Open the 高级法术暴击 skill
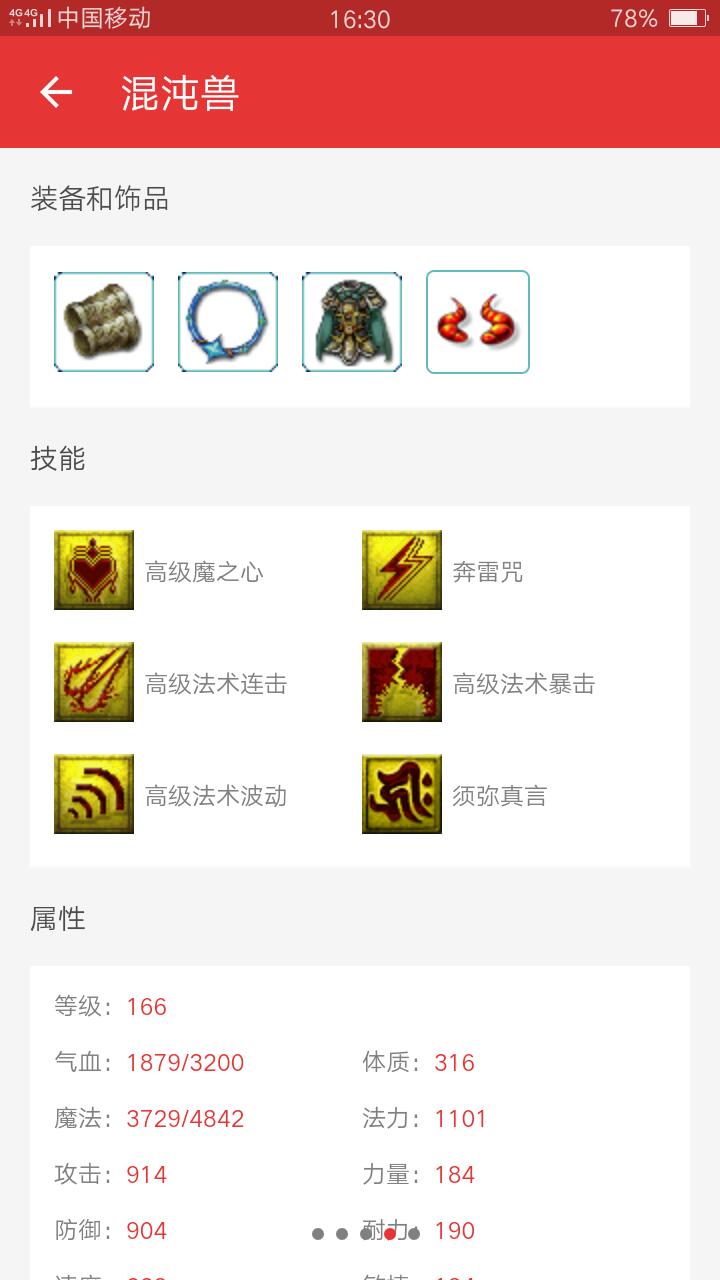720x1280 pixels. [x=479, y=682]
